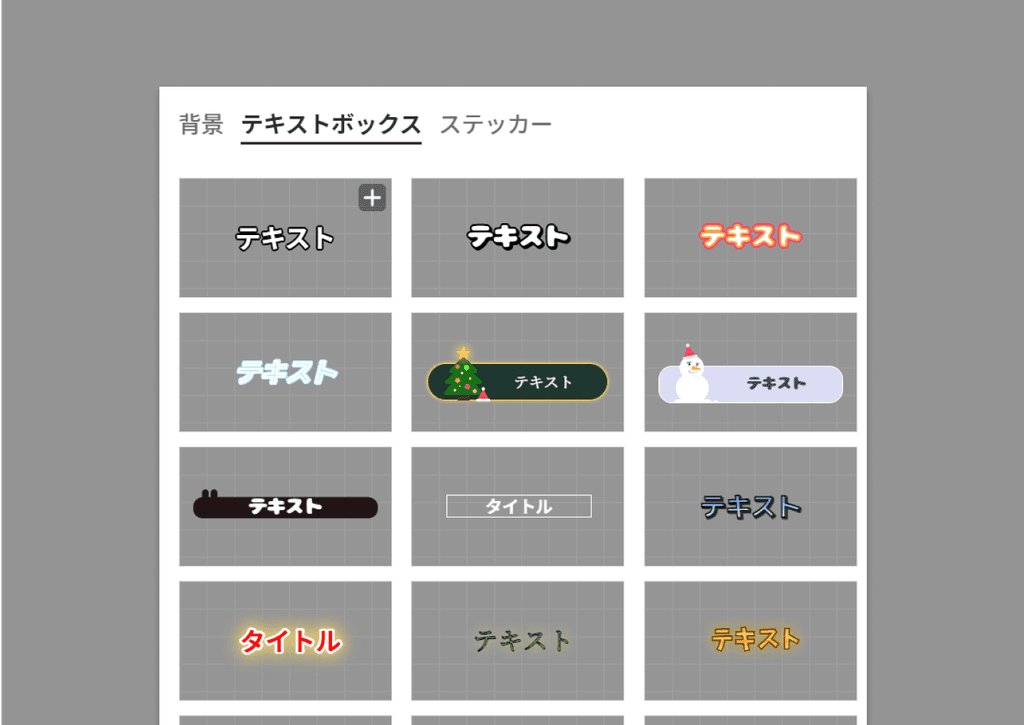Choose the bold black-shadow テキスト template
The height and width of the screenshot is (725, 1024).
coord(517,238)
